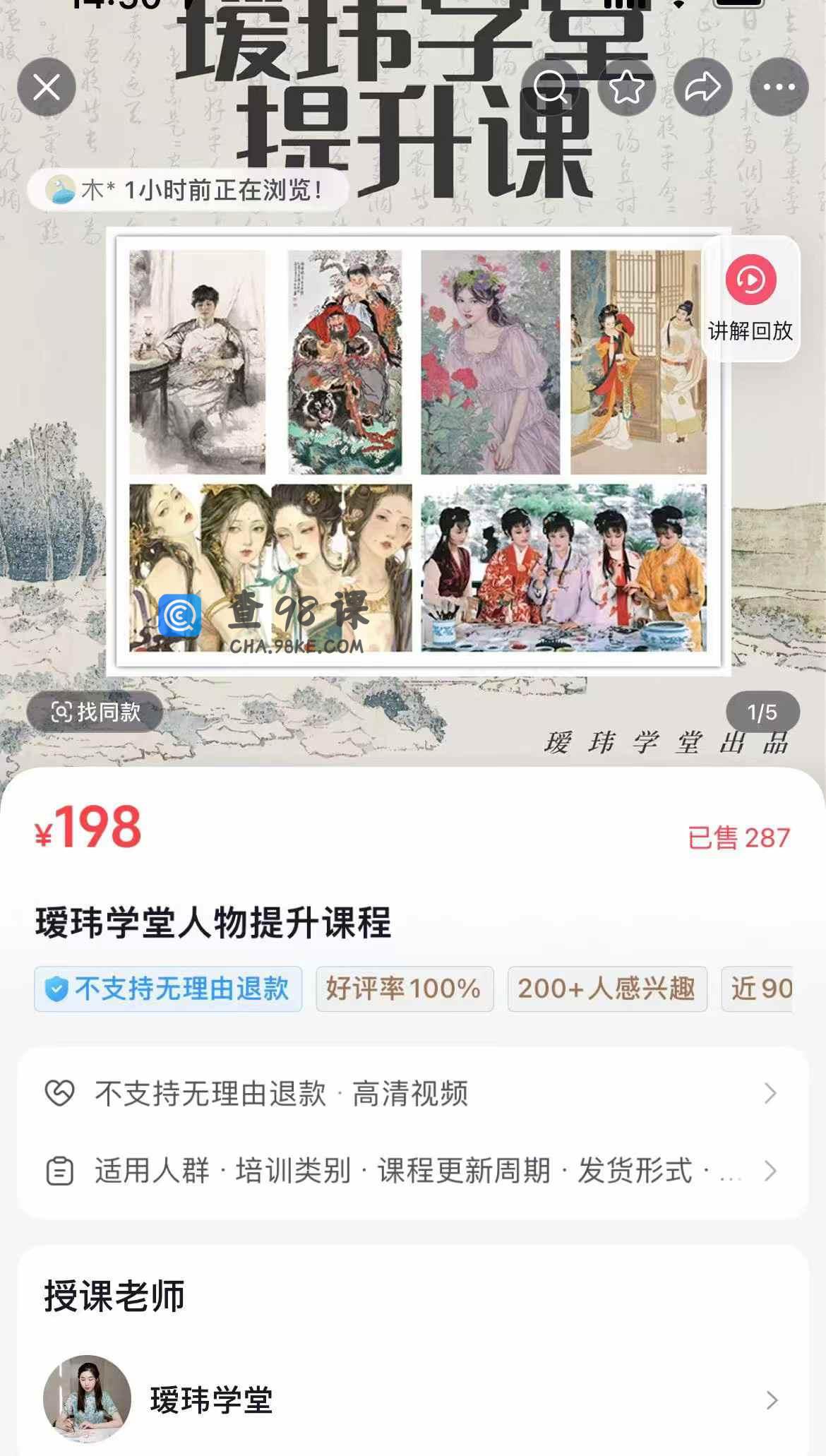The height and width of the screenshot is (1456, 826).
Task: Open search from the top bar
Action: click(x=551, y=88)
